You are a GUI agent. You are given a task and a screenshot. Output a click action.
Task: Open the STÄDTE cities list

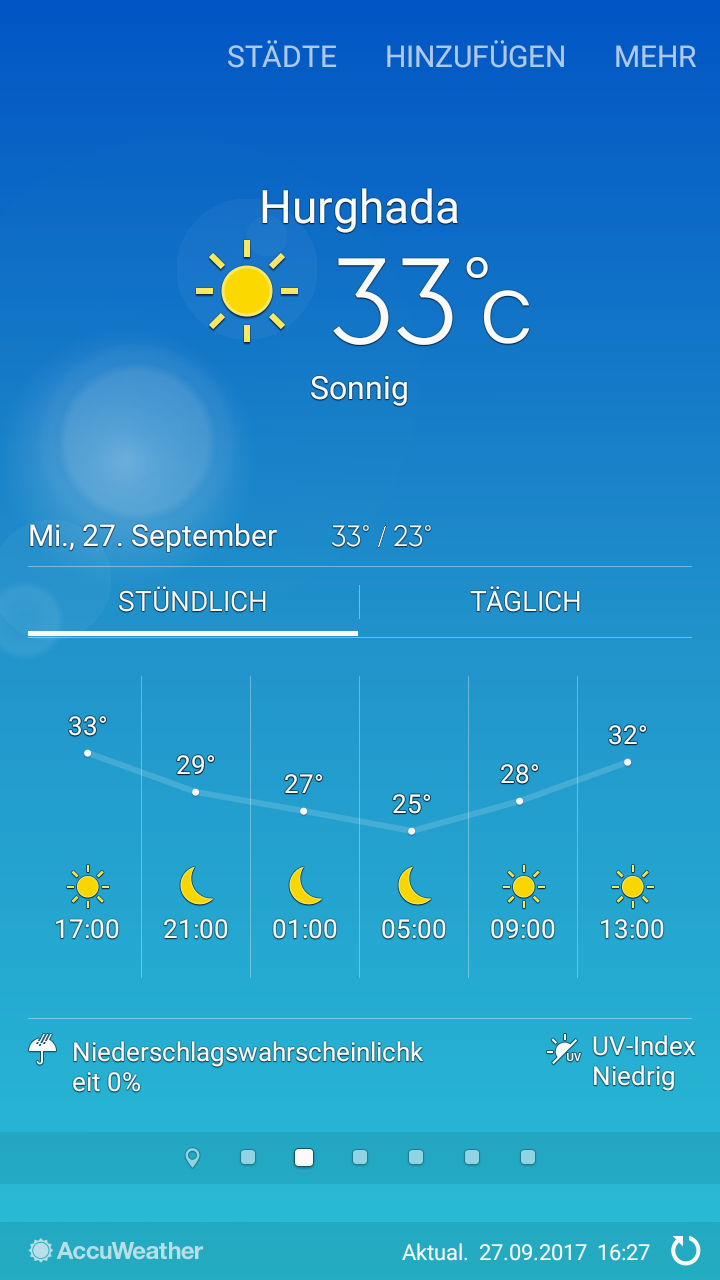[281, 57]
